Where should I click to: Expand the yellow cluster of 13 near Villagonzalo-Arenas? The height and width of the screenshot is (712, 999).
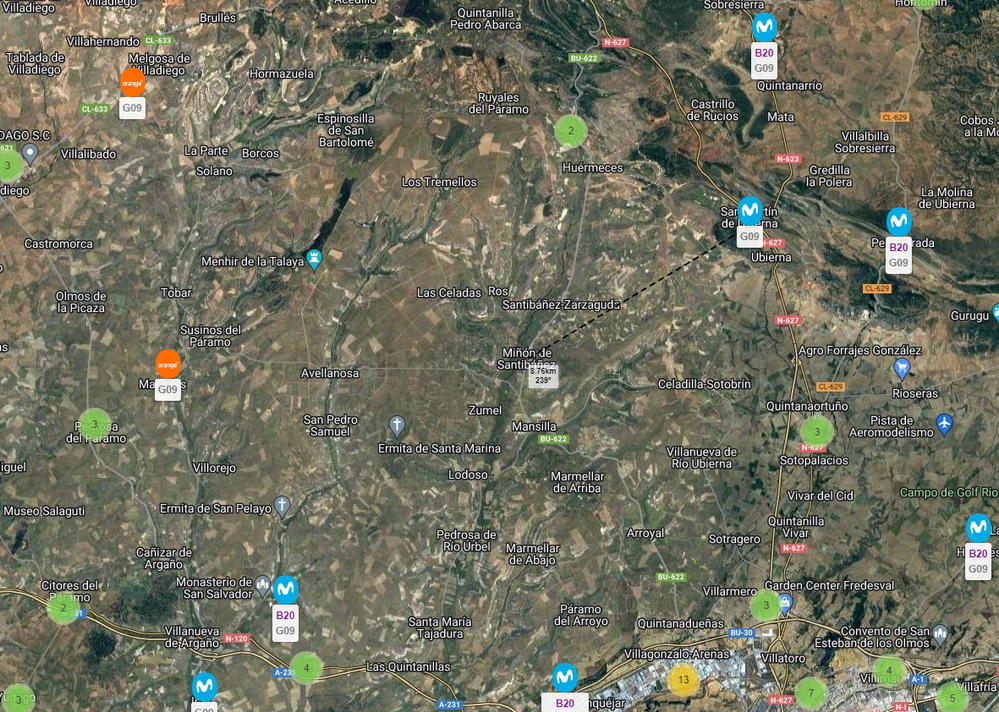[683, 680]
